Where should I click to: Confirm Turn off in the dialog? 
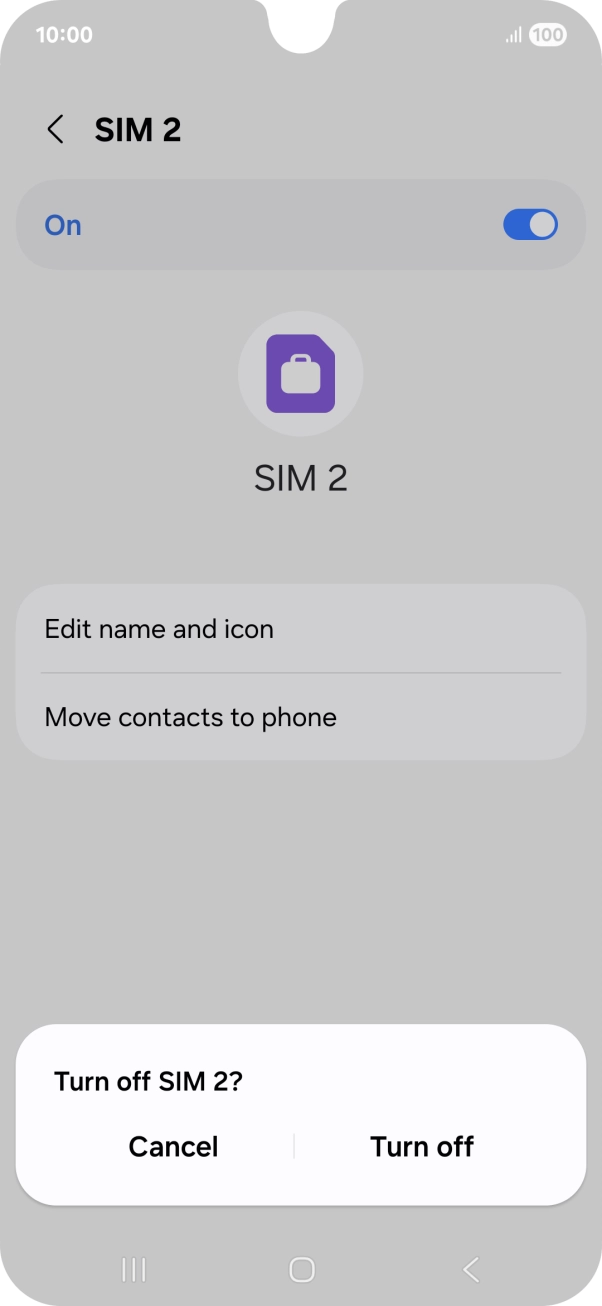click(x=421, y=1146)
